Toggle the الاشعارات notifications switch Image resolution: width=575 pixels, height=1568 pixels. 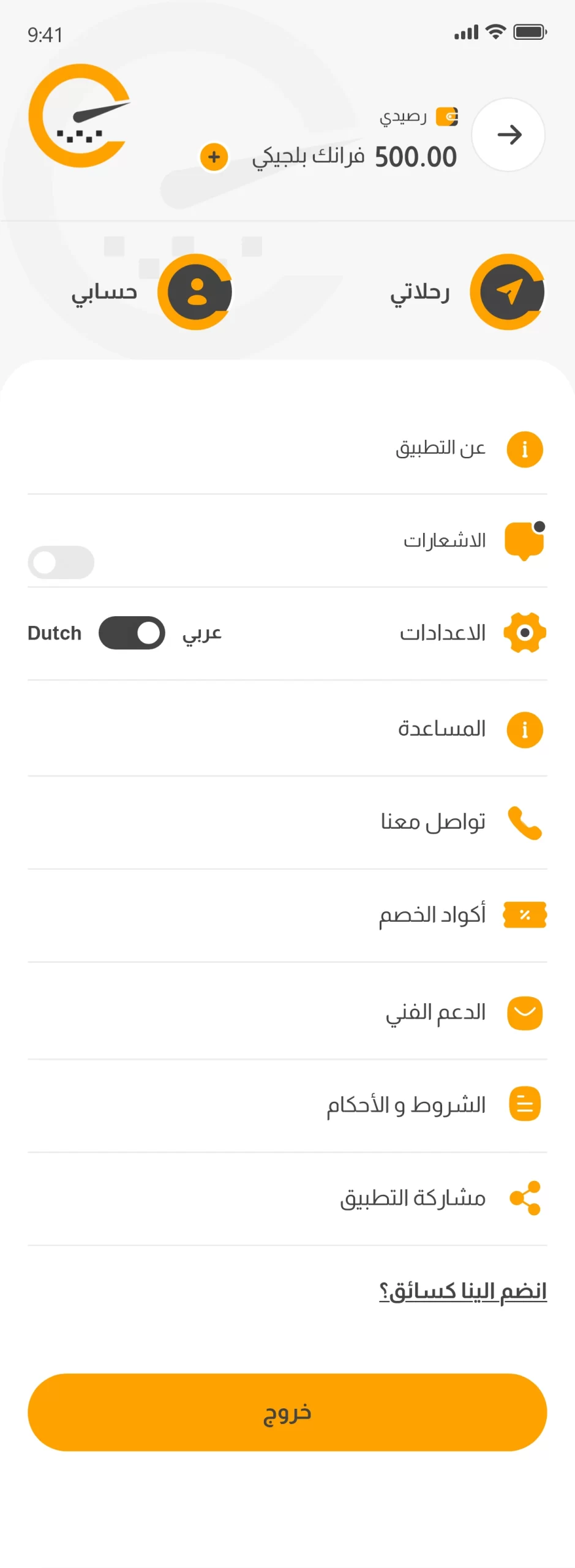pos(61,562)
